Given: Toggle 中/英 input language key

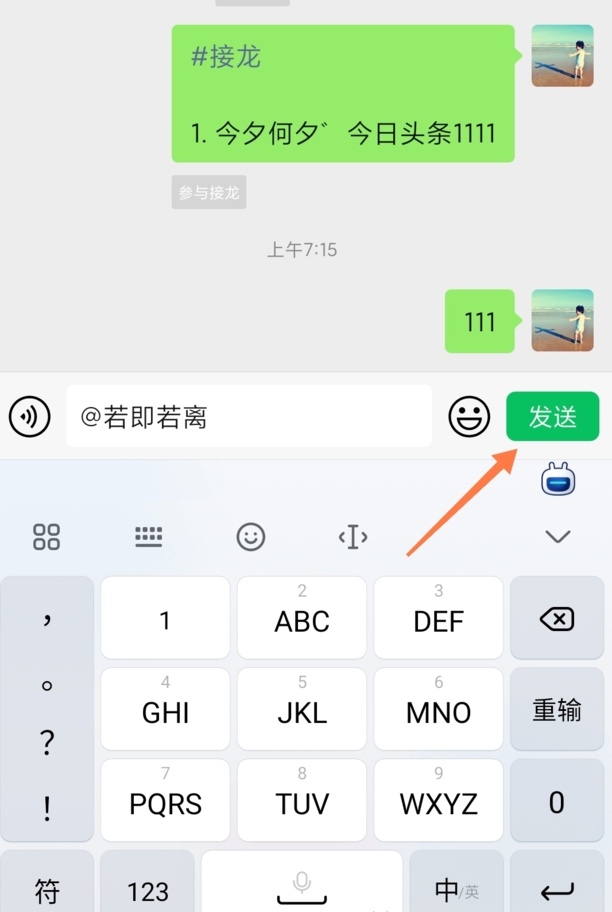Looking at the screenshot, I should 456,888.
